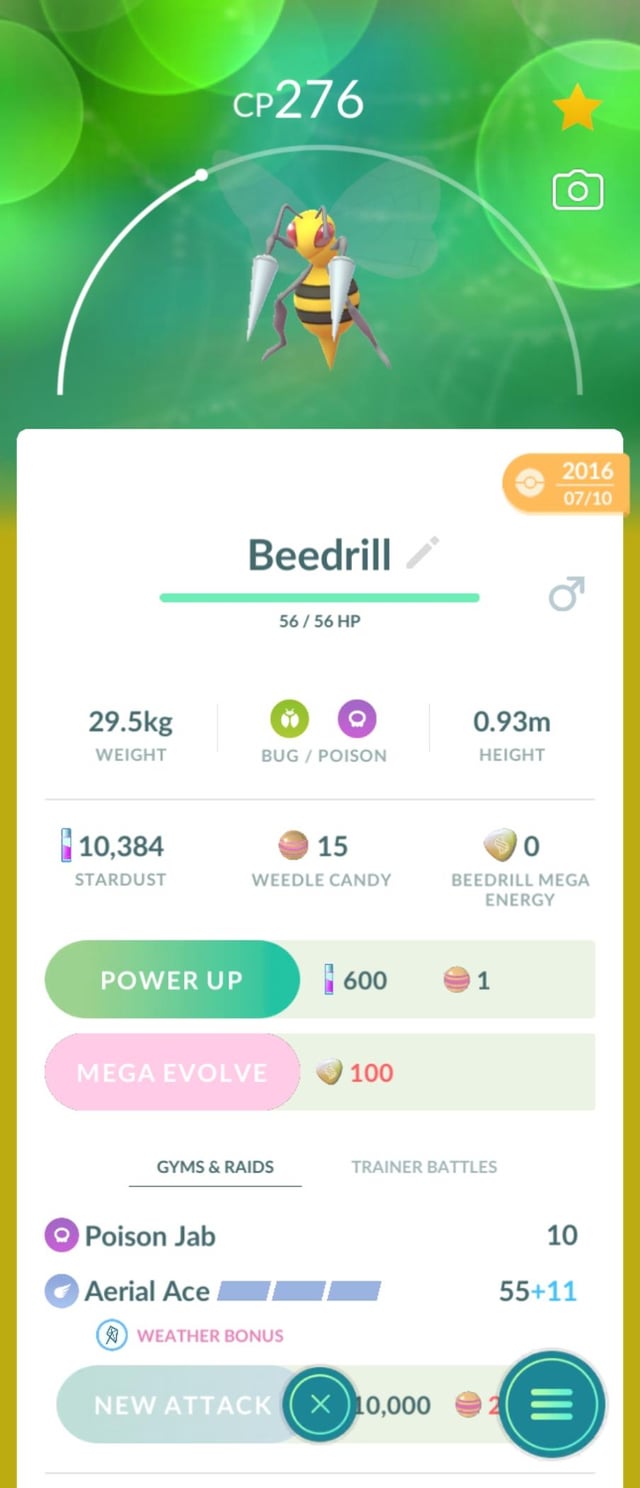Open the AR camera snapshot
Screen dimensions: 640x1488
pyautogui.click(x=578, y=190)
